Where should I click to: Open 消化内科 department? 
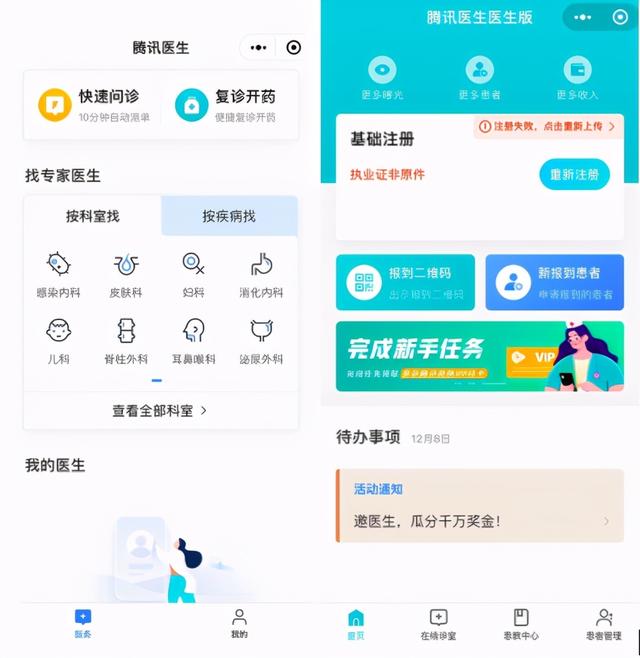pyautogui.click(x=261, y=274)
